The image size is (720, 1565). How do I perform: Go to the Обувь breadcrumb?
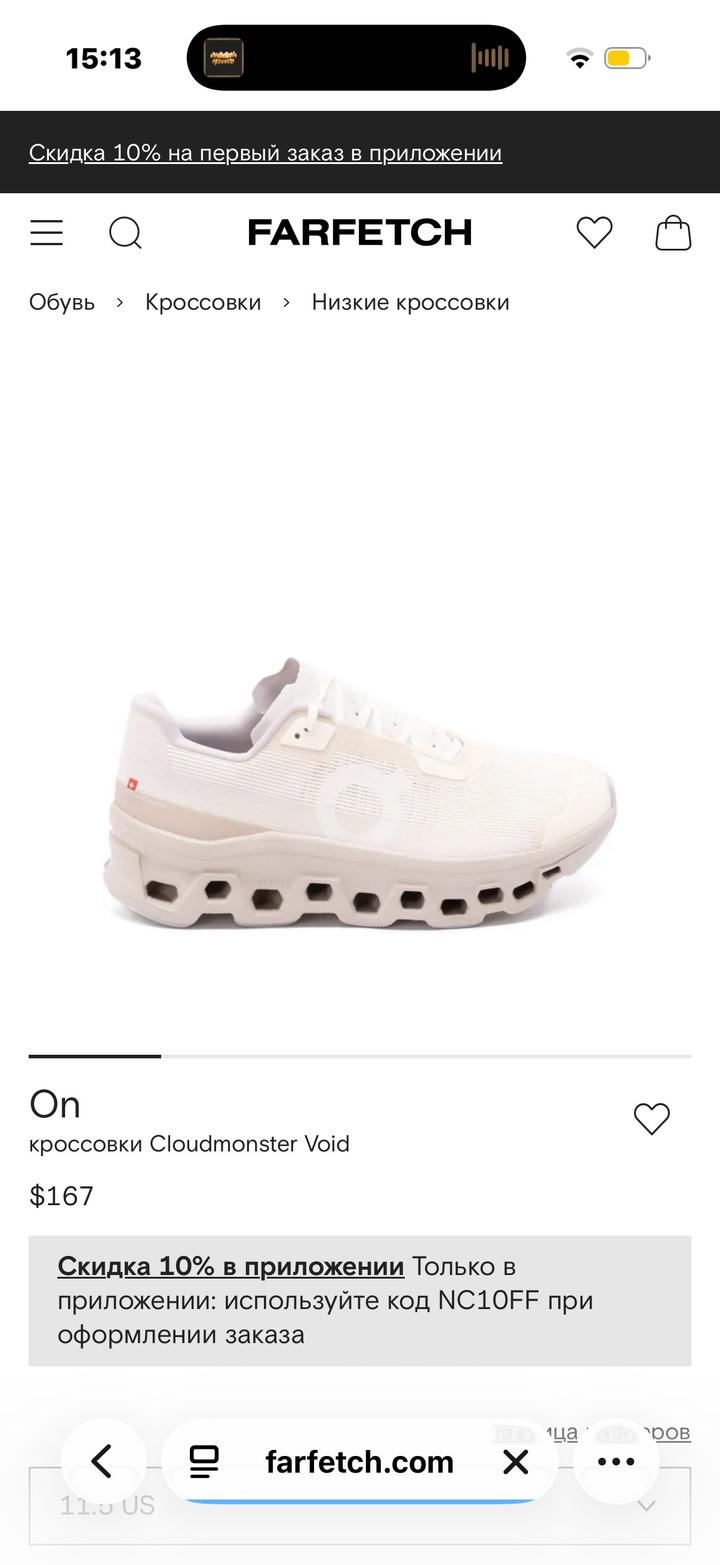62,302
